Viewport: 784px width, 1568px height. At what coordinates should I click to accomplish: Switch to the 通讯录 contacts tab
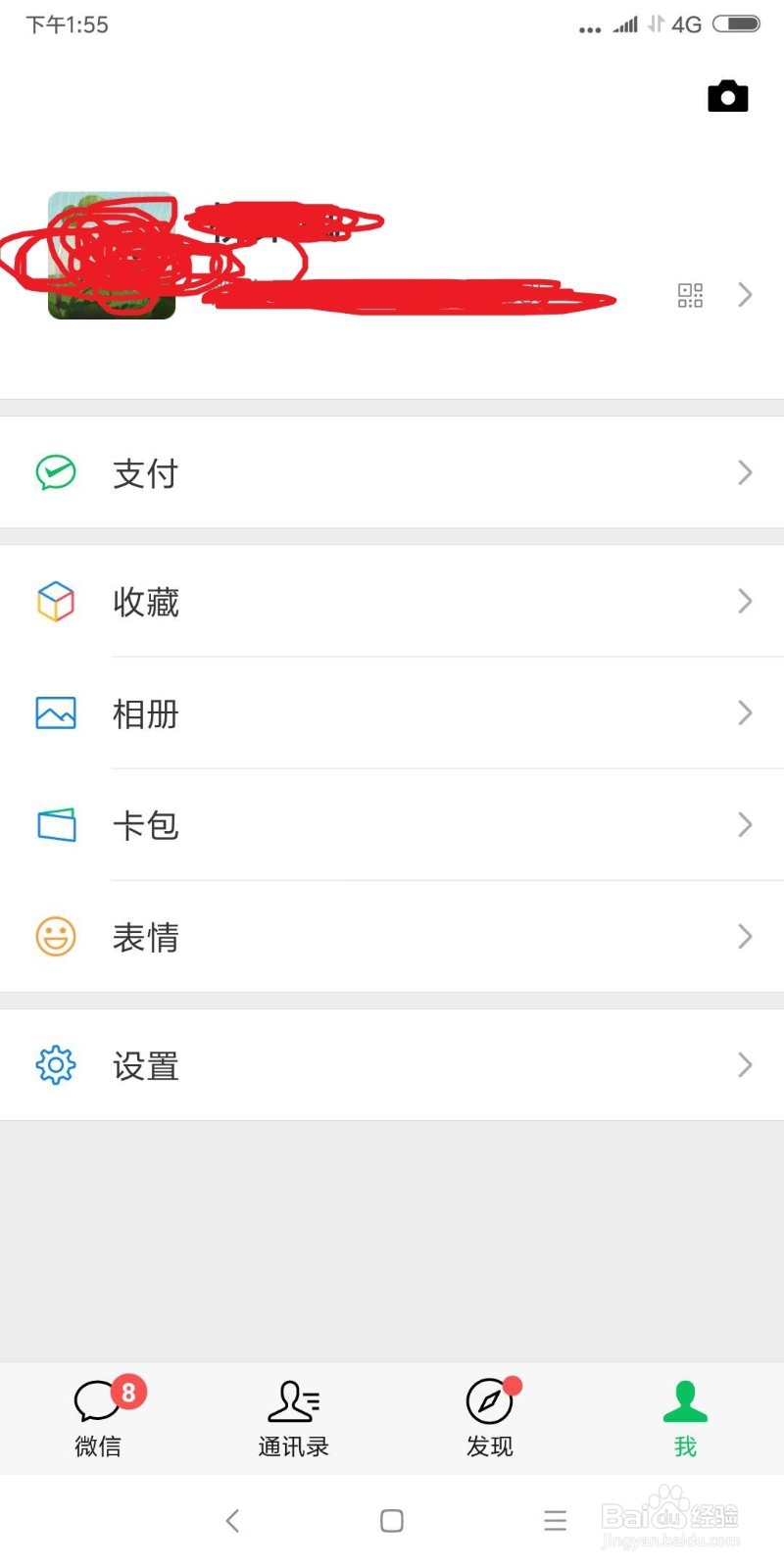[294, 1418]
